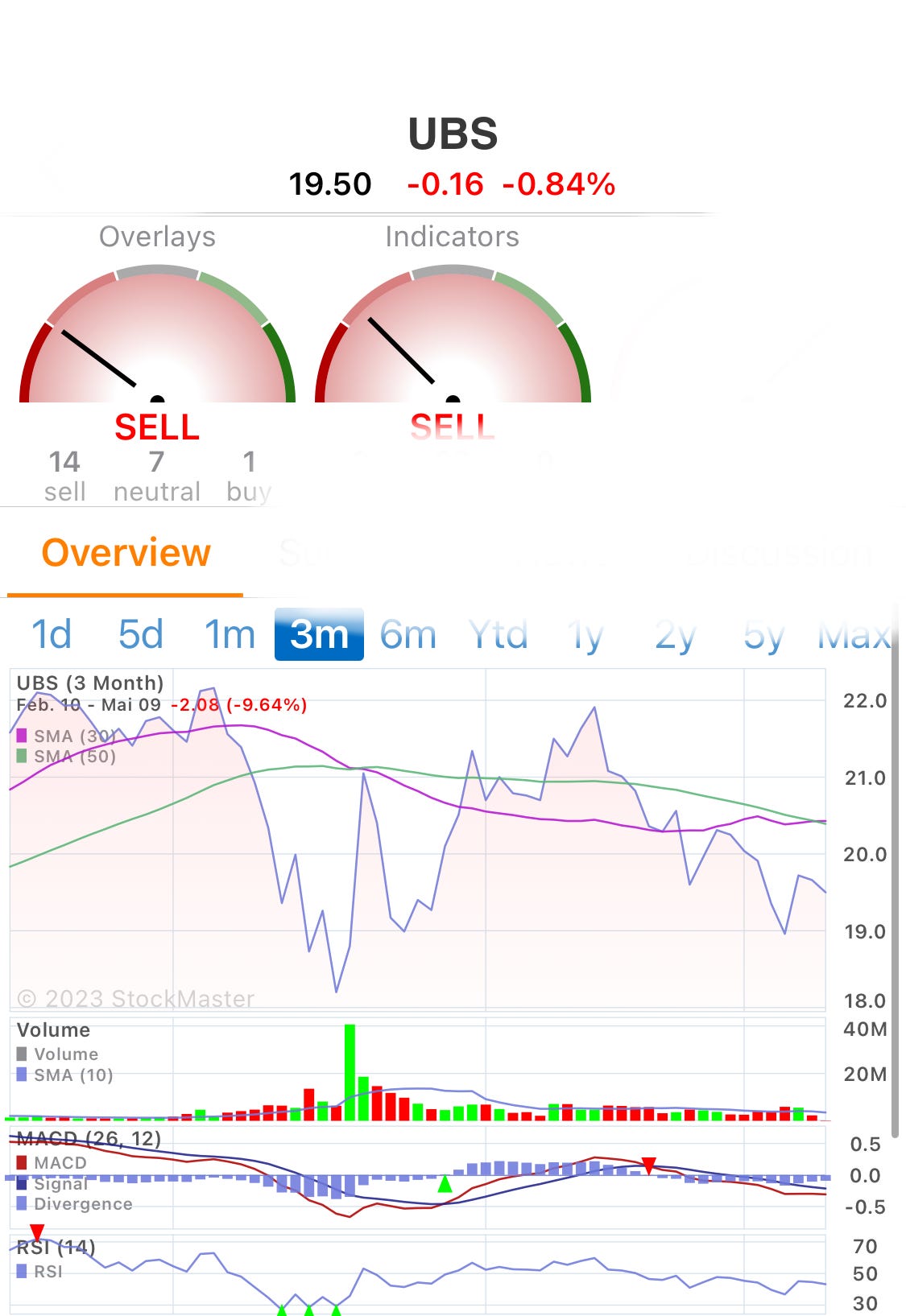This screenshot has width=906, height=1316.
Task: Toggle the Volume panel visibility
Action: (x=52, y=1031)
